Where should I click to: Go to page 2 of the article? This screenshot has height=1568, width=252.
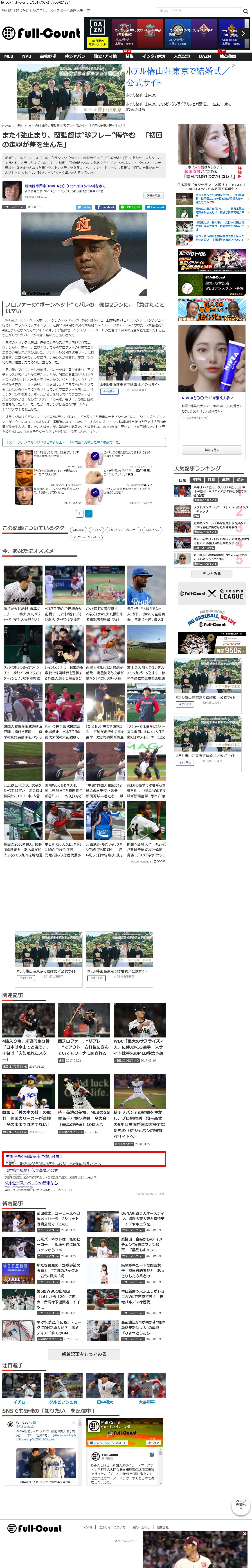88,514
